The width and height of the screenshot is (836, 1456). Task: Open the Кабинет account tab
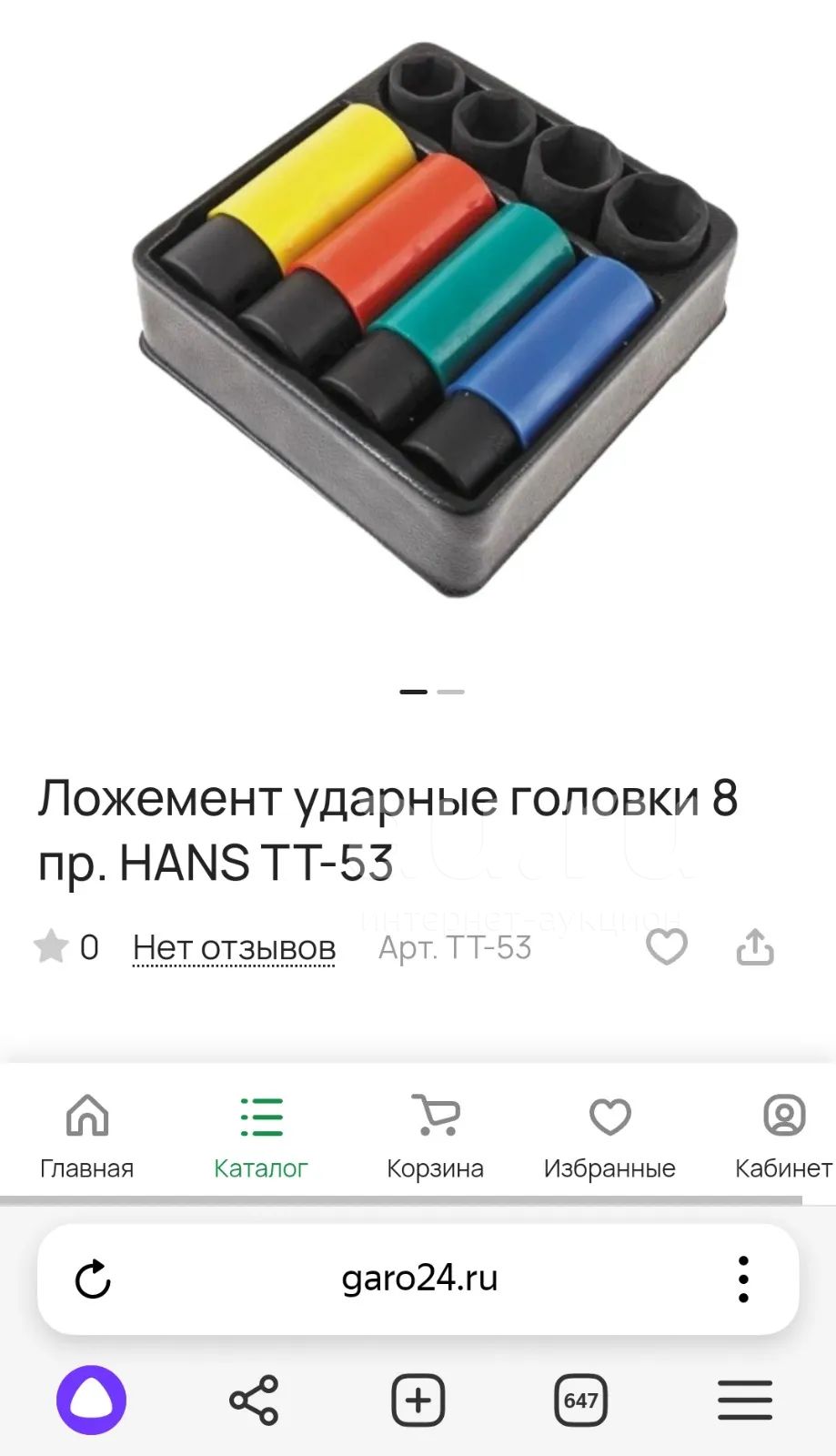click(x=783, y=1137)
